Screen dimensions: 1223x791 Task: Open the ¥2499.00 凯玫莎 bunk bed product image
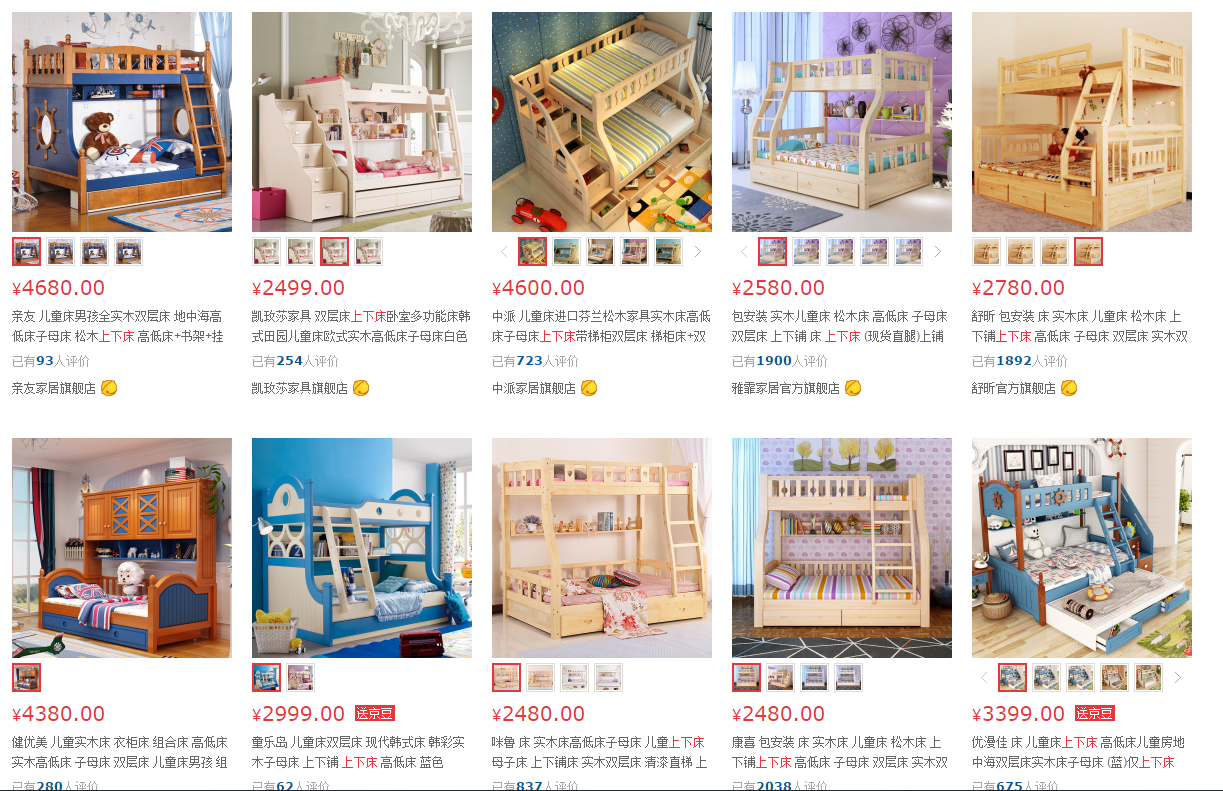tap(361, 122)
